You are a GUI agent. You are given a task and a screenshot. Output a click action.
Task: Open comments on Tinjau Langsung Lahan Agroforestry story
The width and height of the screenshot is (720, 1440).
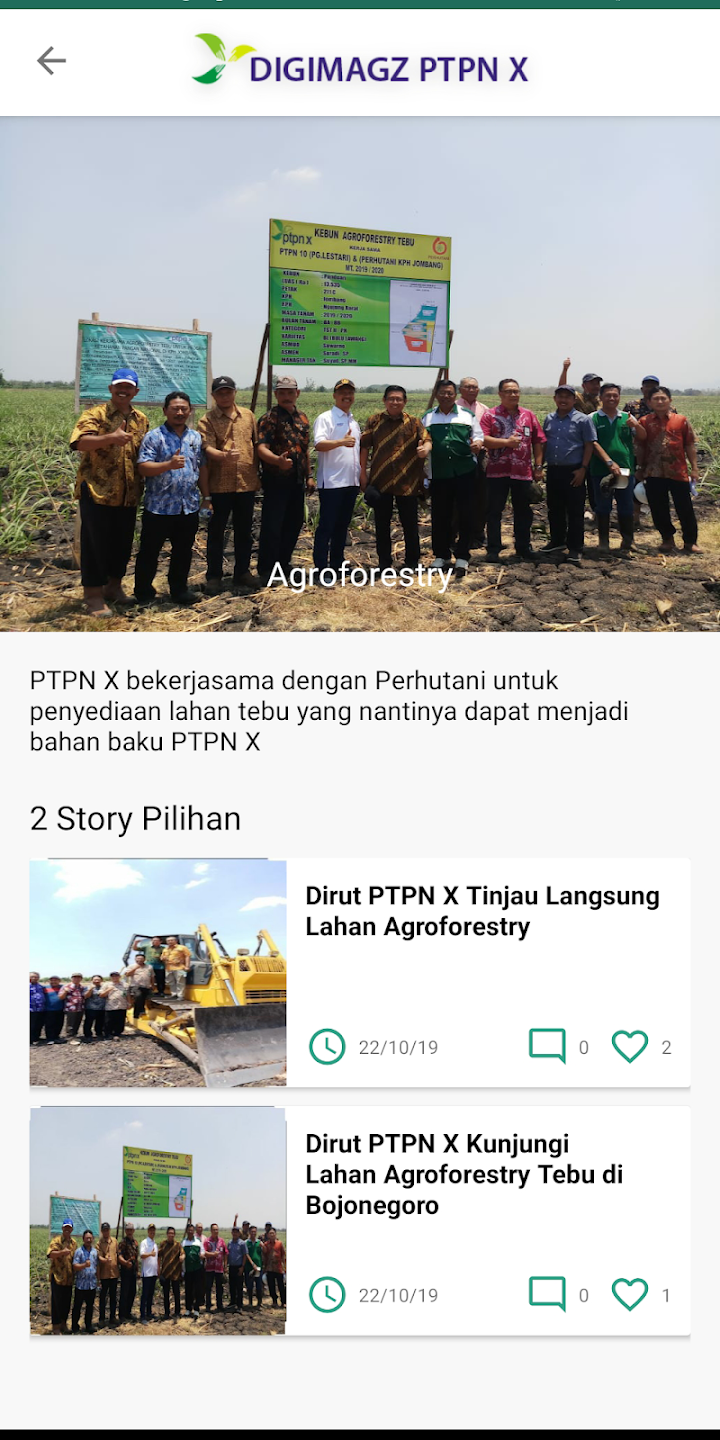[x=547, y=1047]
